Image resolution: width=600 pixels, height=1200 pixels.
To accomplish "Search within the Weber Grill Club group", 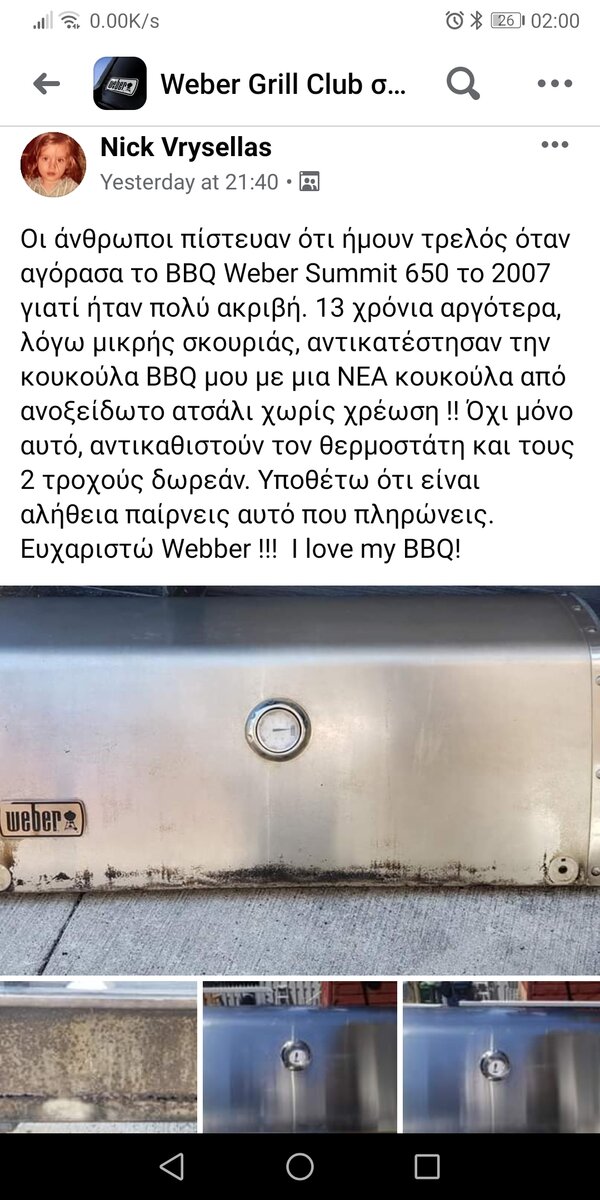I will click(463, 84).
